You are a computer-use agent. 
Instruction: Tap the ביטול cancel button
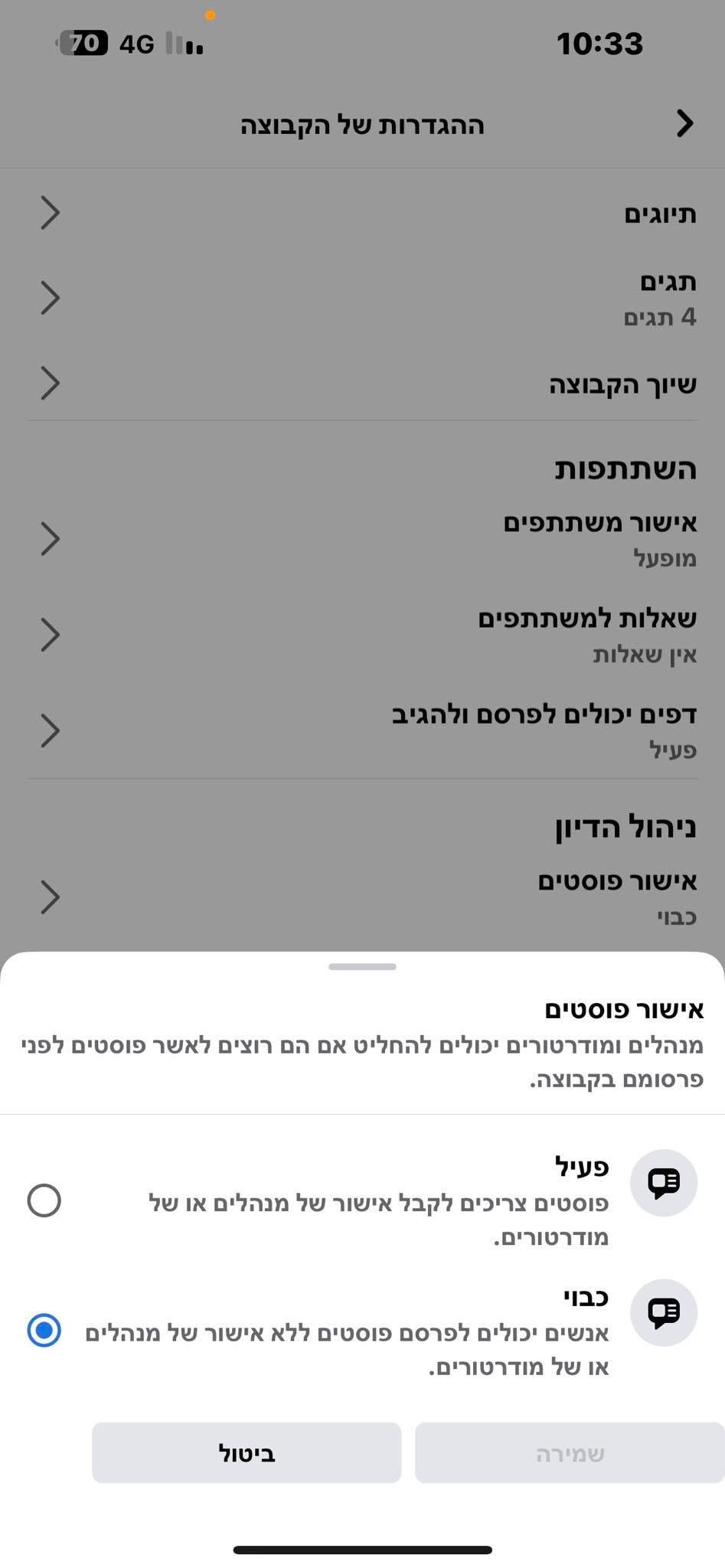[x=247, y=1452]
